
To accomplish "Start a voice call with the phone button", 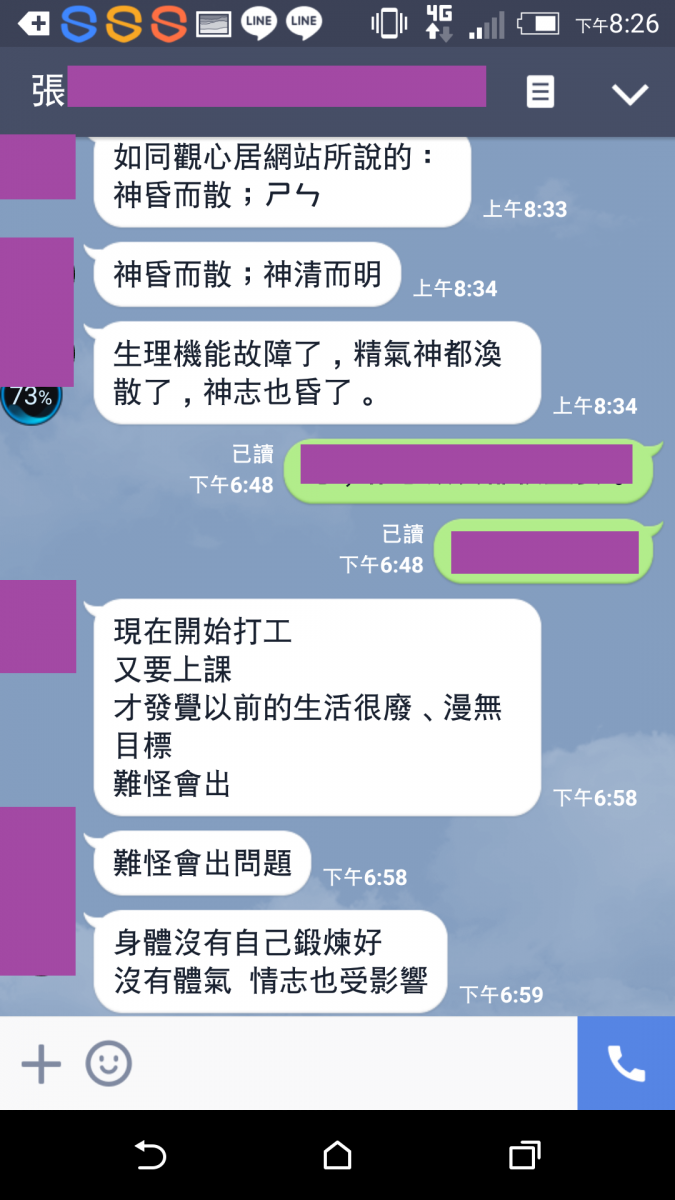I will click(626, 1064).
